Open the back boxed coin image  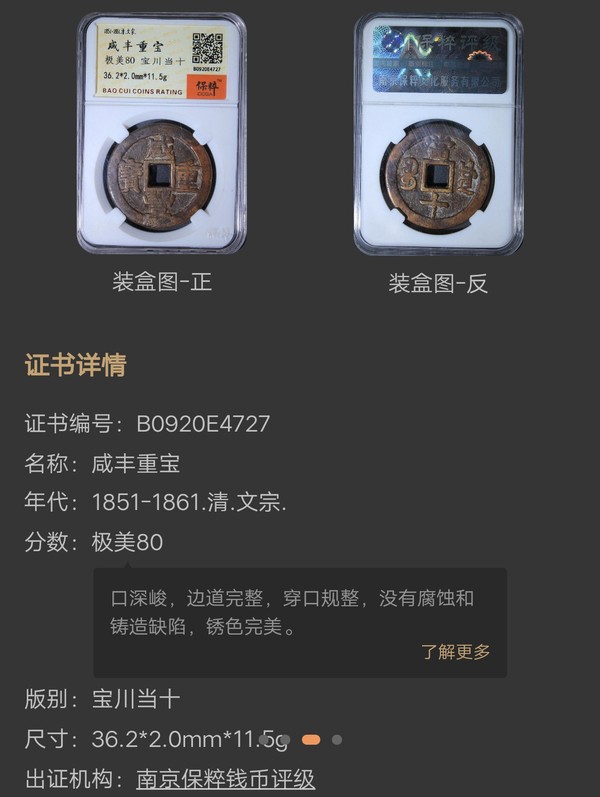tap(438, 134)
